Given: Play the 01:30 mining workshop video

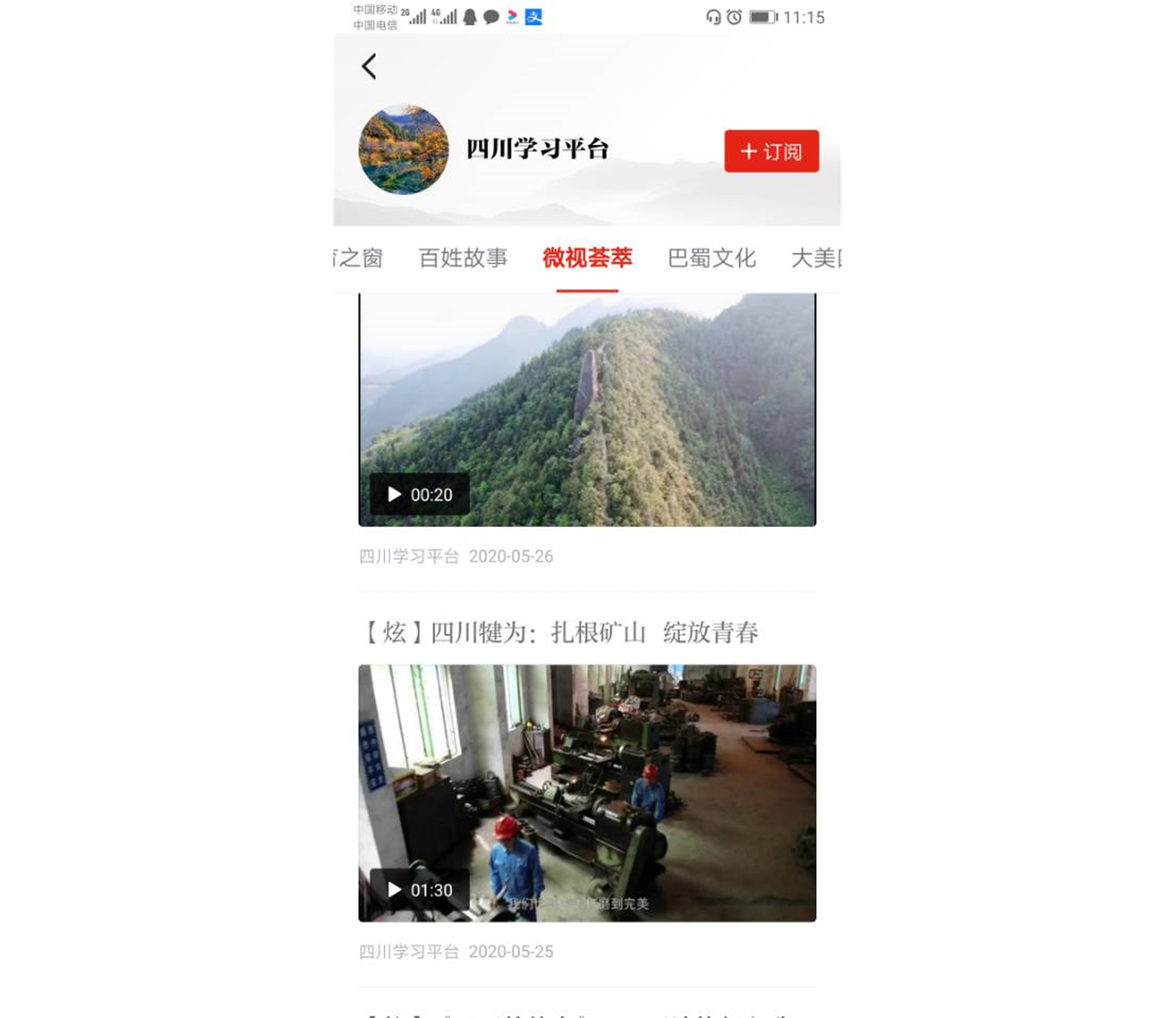Looking at the screenshot, I should [586, 793].
